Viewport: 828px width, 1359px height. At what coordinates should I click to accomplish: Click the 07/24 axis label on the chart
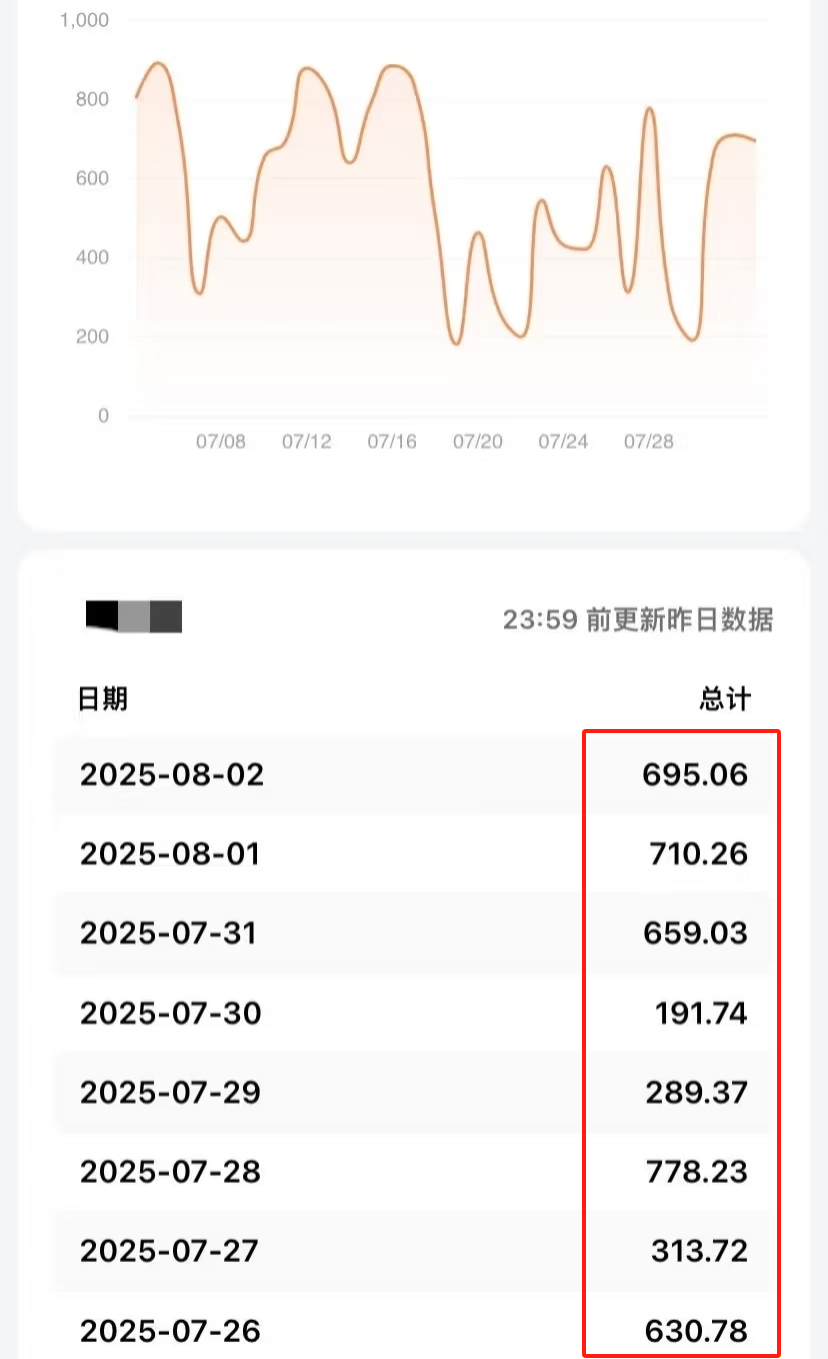(563, 441)
